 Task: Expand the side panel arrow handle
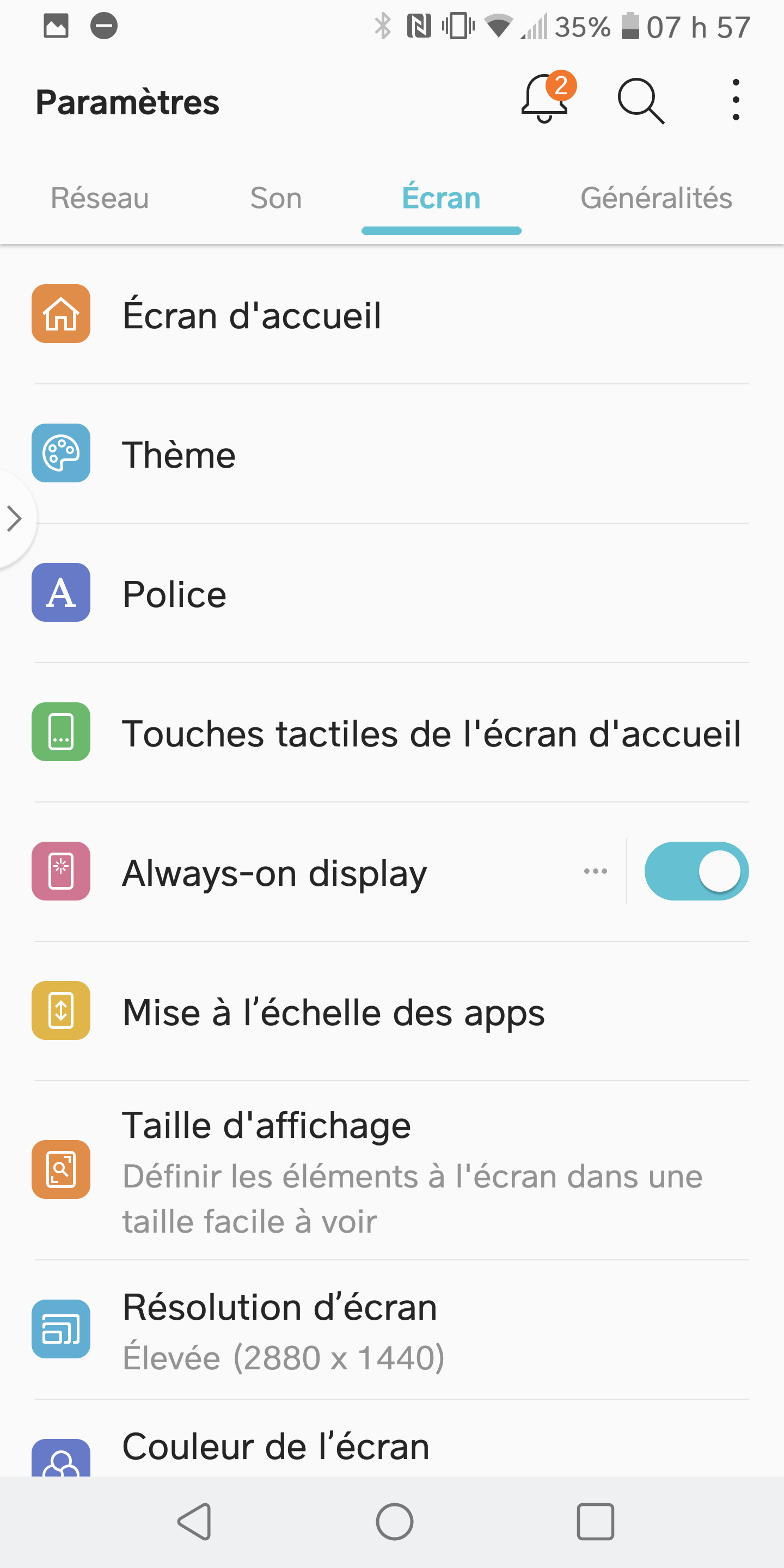click(x=15, y=519)
